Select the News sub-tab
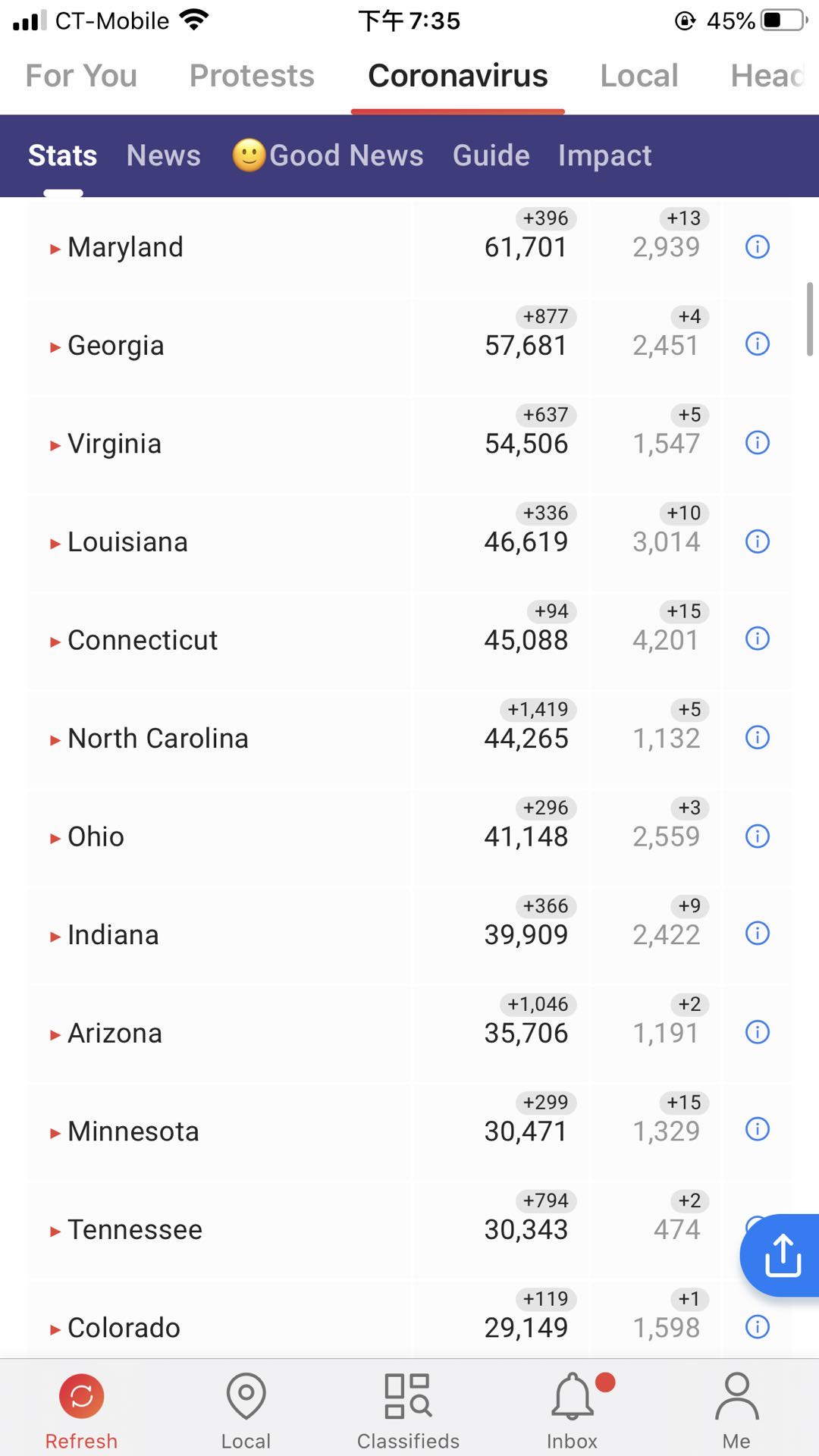 (x=164, y=155)
